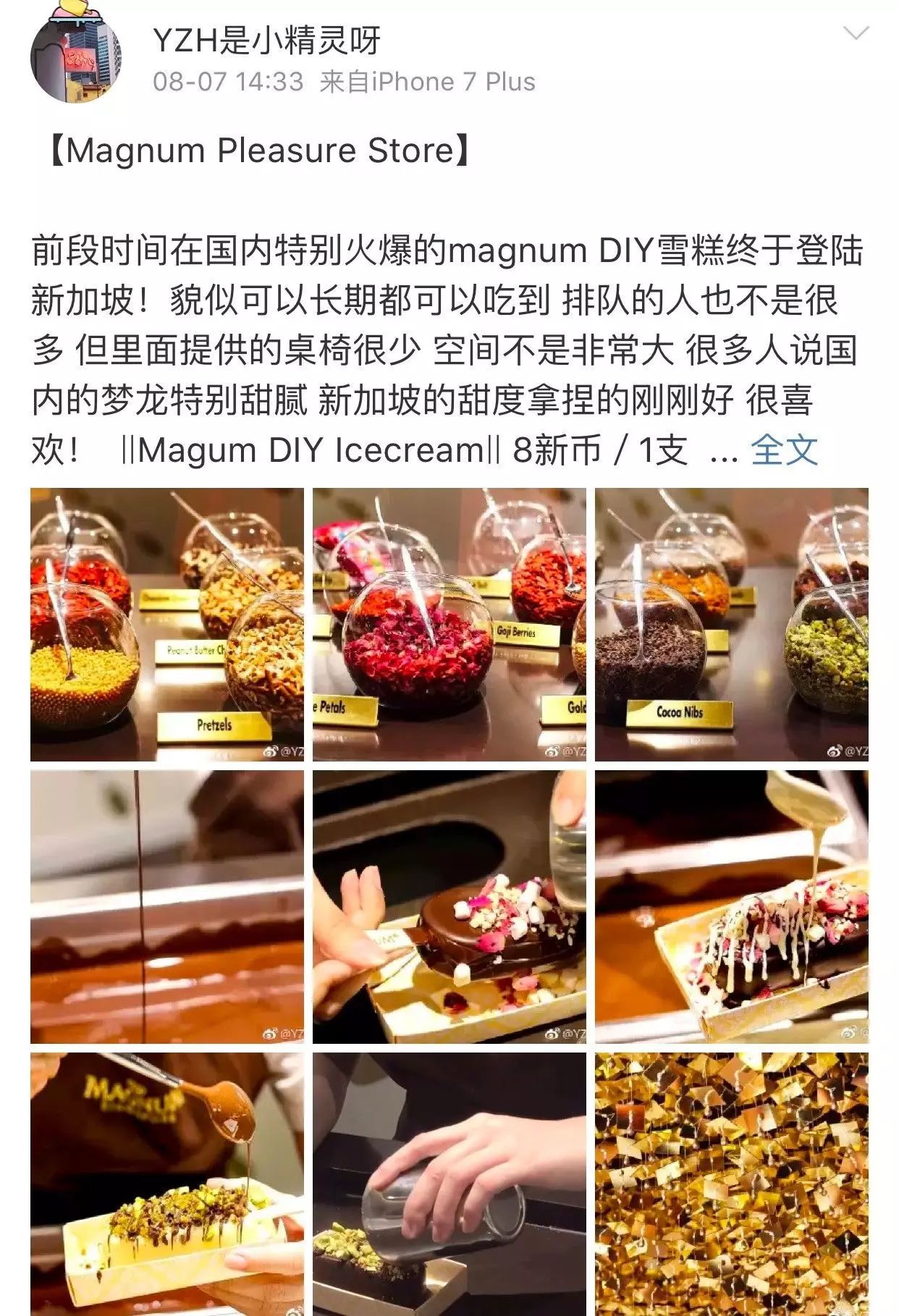Open the white chocolate drizzle photo
Screen dimensions: 899x1316
pyautogui.click(x=731, y=906)
